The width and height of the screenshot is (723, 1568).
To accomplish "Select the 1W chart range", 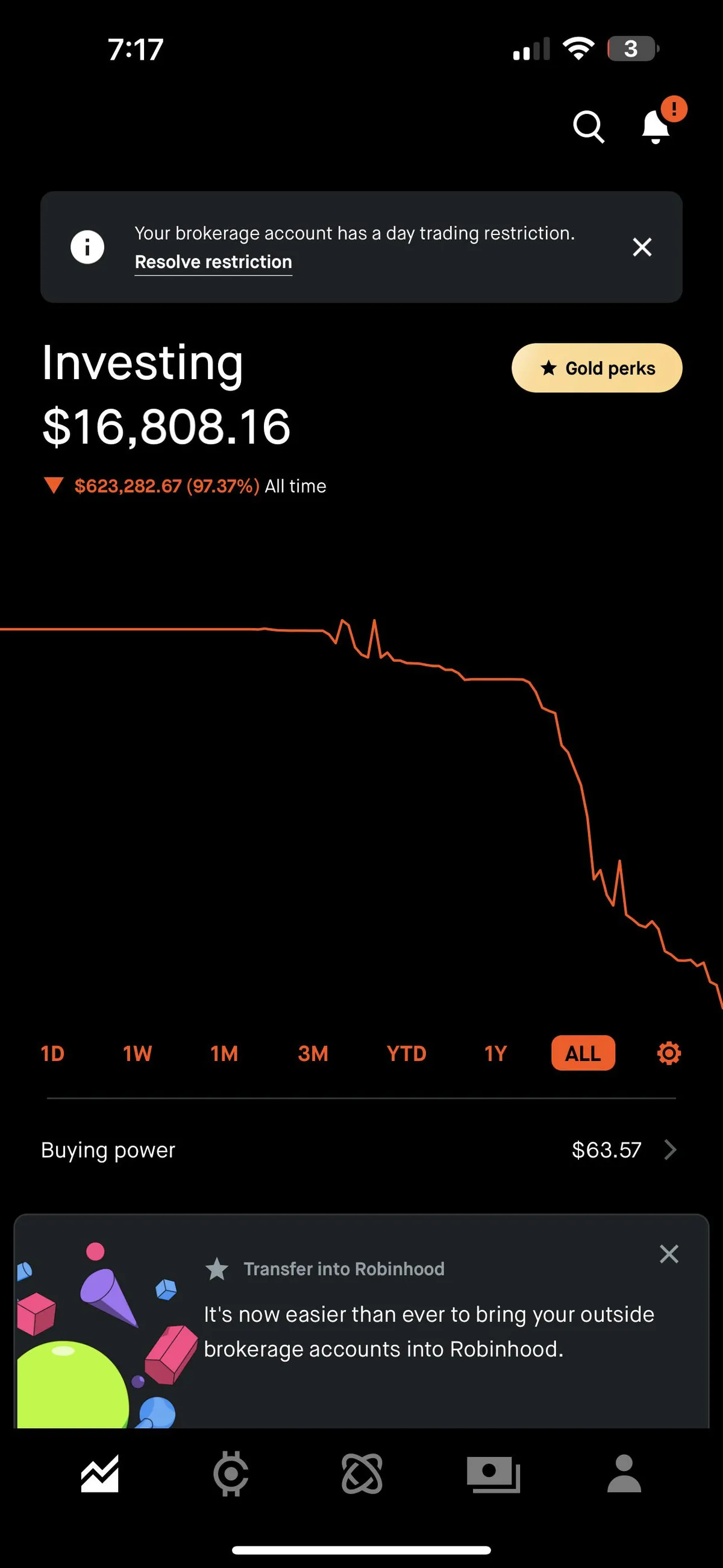I will point(137,1053).
